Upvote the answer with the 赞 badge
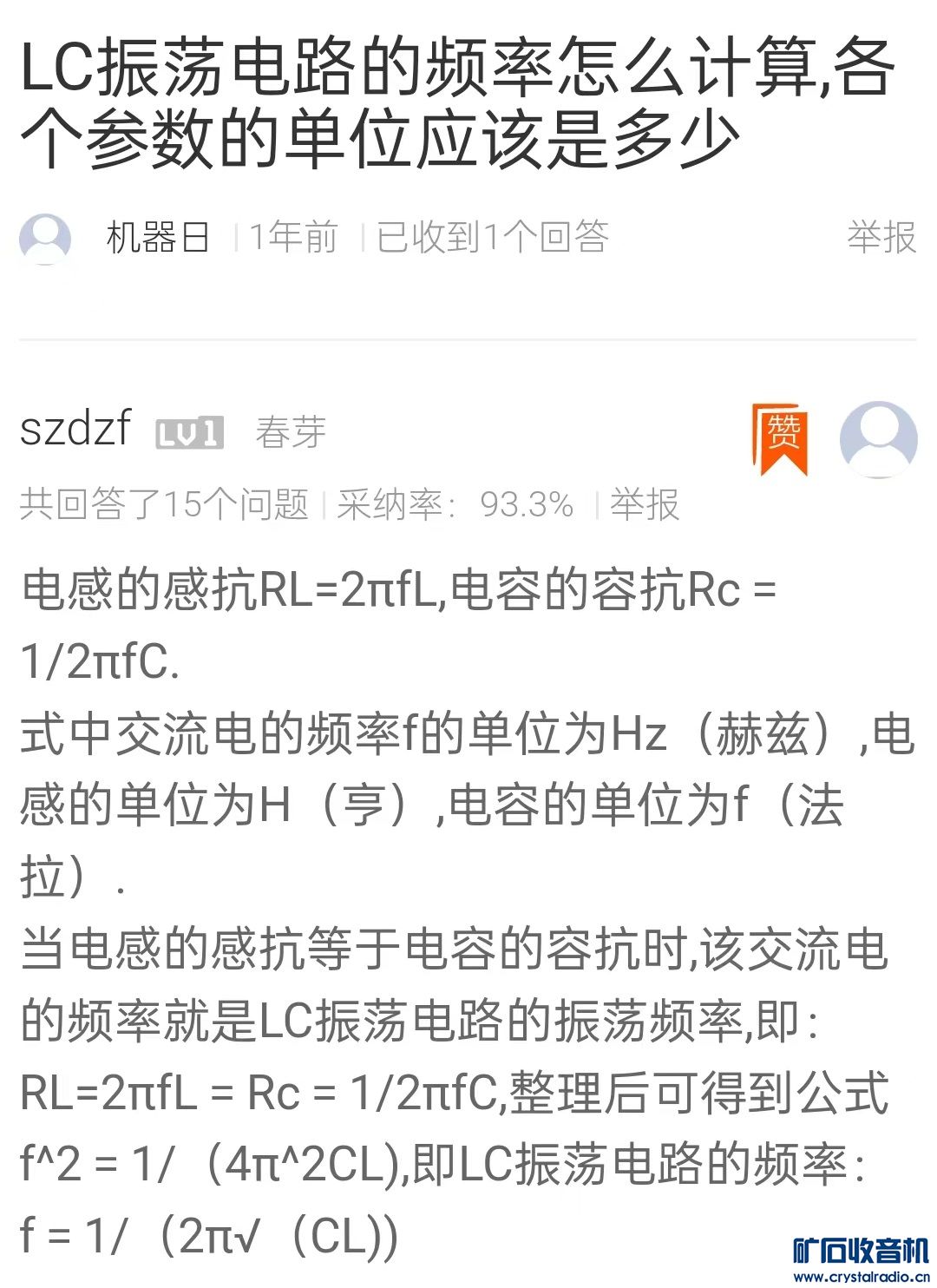 click(x=780, y=437)
